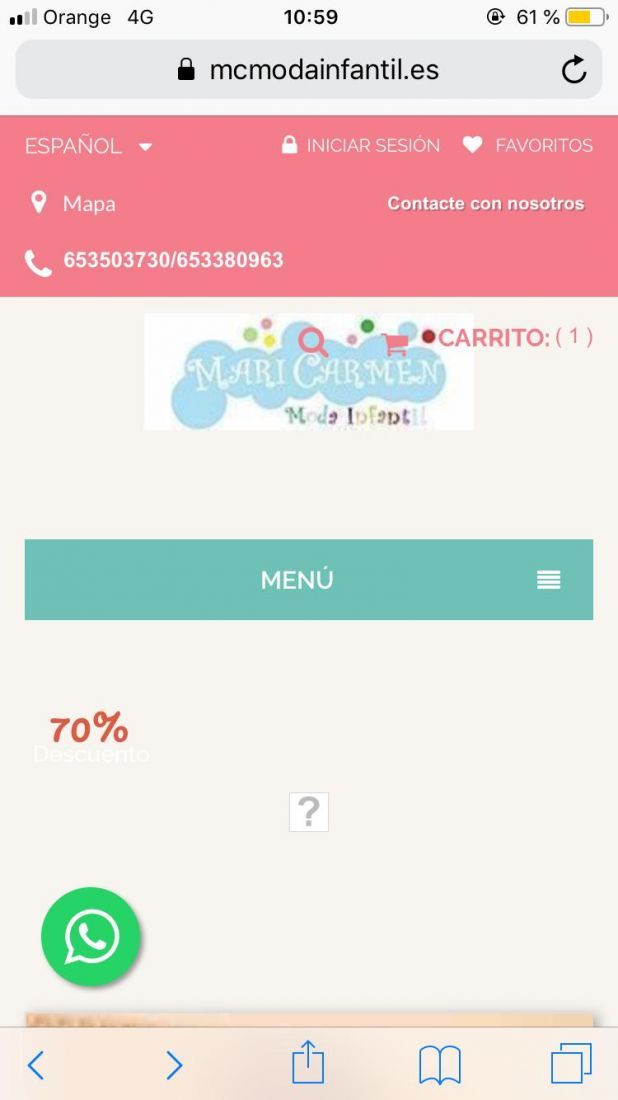Reload the page in Safari
Image resolution: width=618 pixels, height=1100 pixels.
tap(574, 69)
